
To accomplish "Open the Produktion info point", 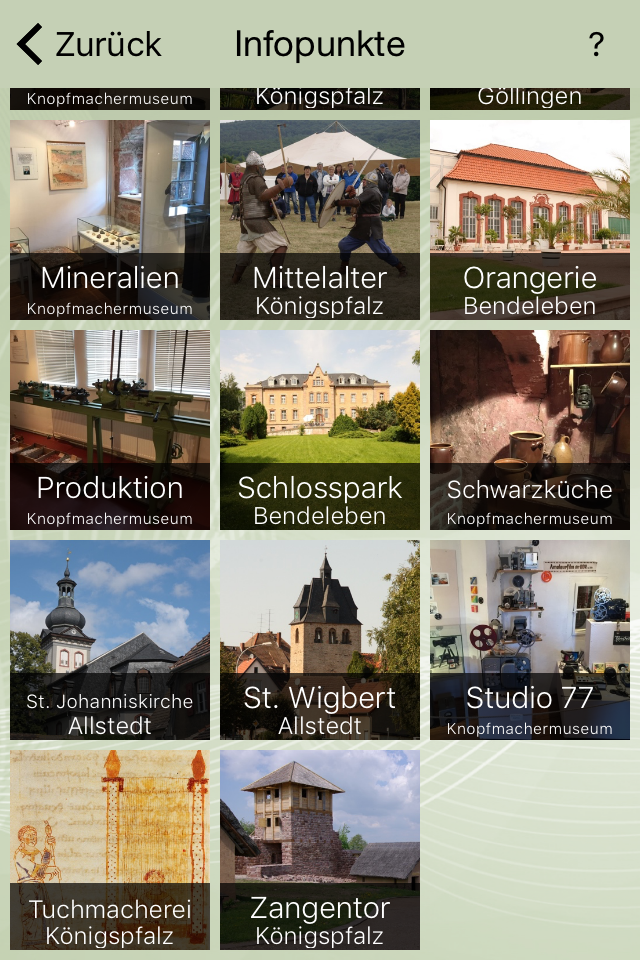I will (110, 430).
